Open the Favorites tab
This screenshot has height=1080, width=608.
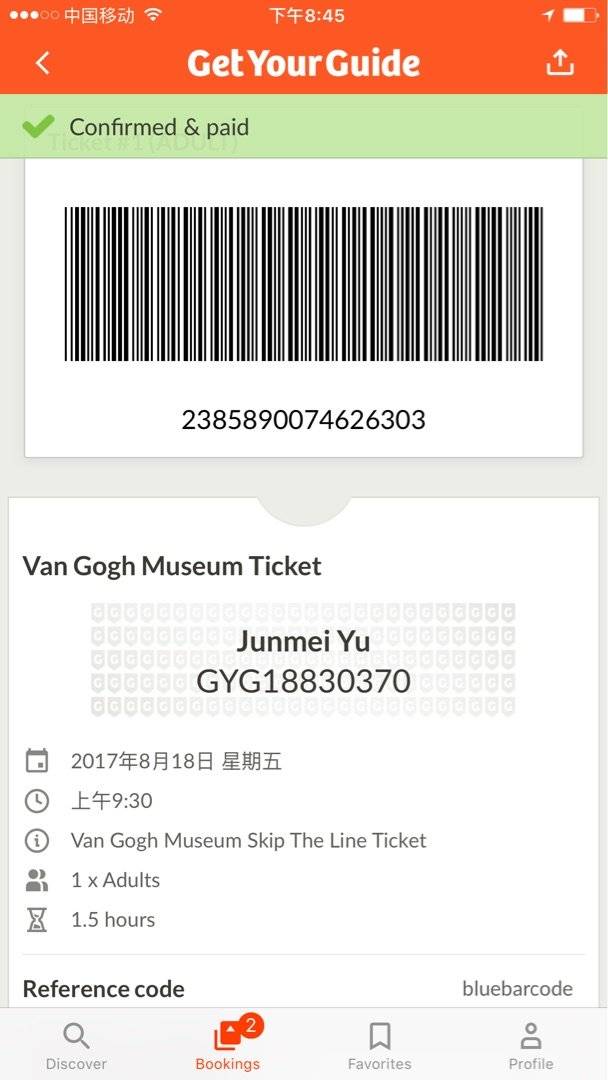click(379, 1046)
